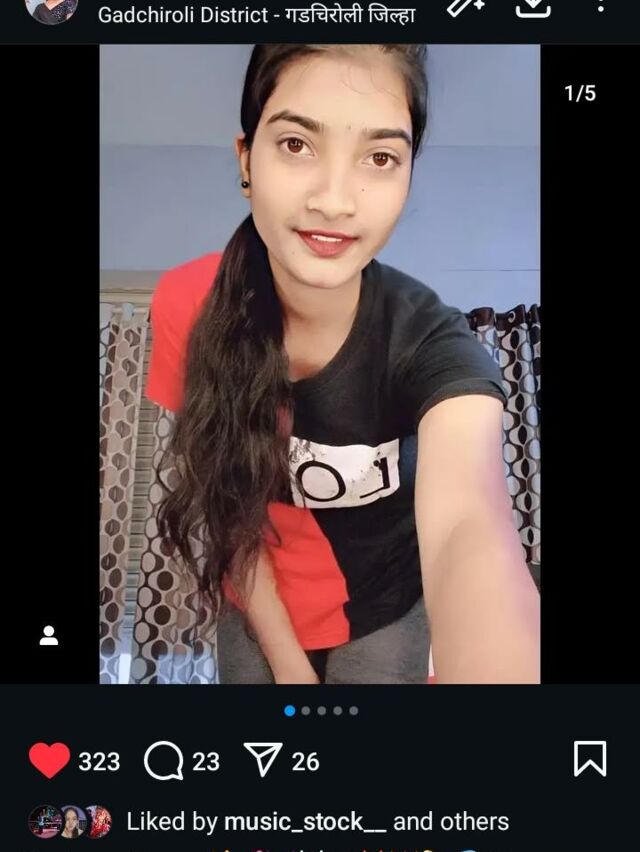The image size is (640, 852).
Task: View the list of others who liked
Action: (451, 822)
